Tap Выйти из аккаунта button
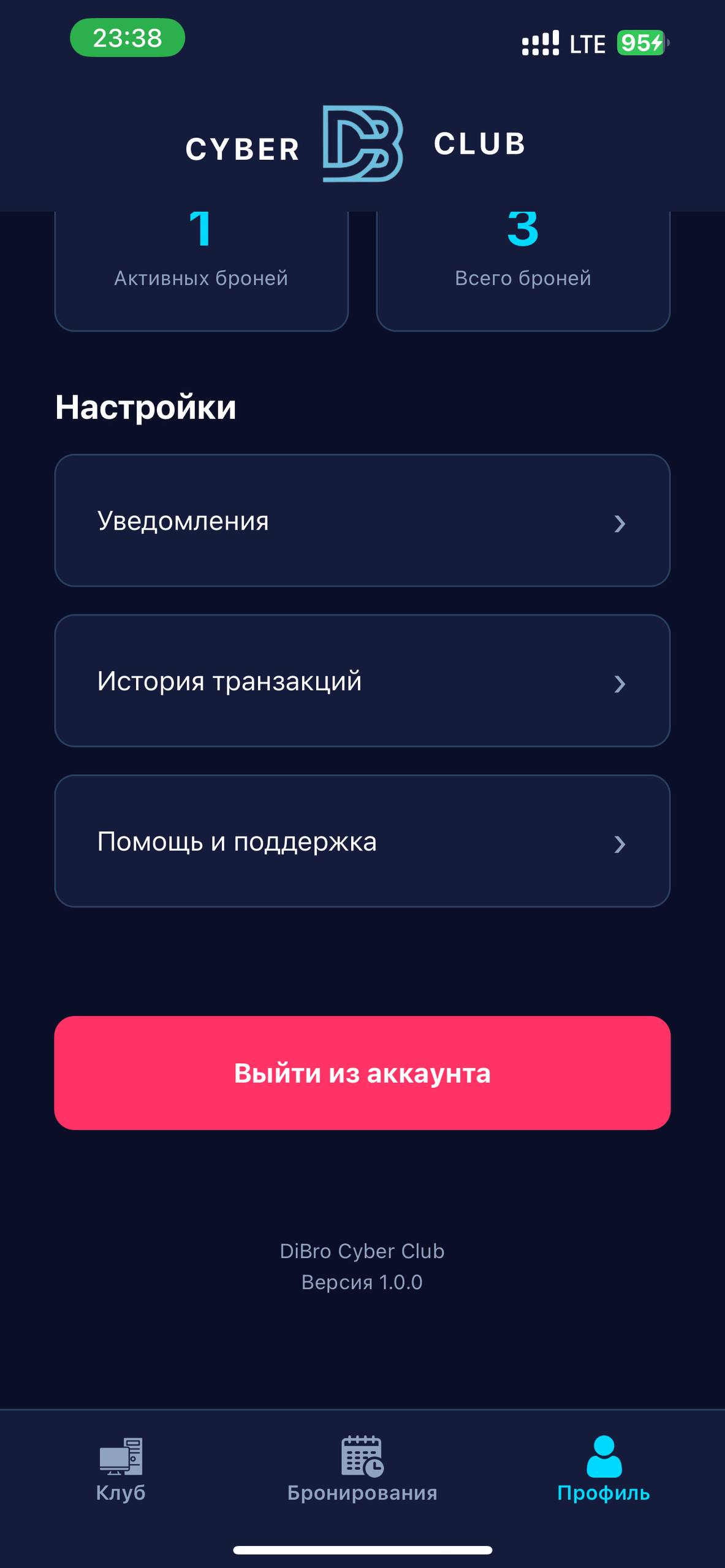Screen dimensions: 725x1568 point(362,1069)
